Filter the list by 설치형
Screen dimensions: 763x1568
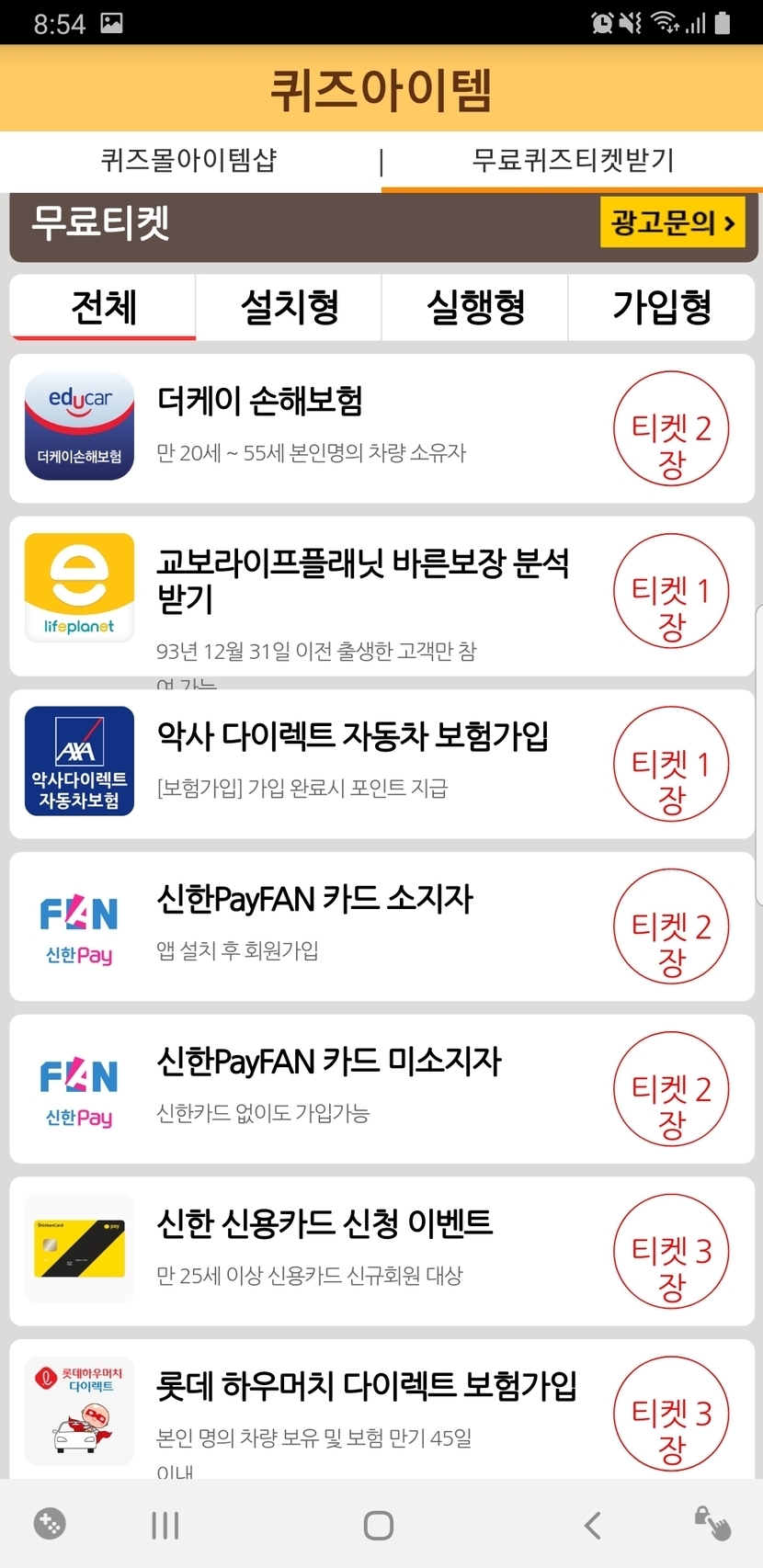pyautogui.click(x=289, y=307)
